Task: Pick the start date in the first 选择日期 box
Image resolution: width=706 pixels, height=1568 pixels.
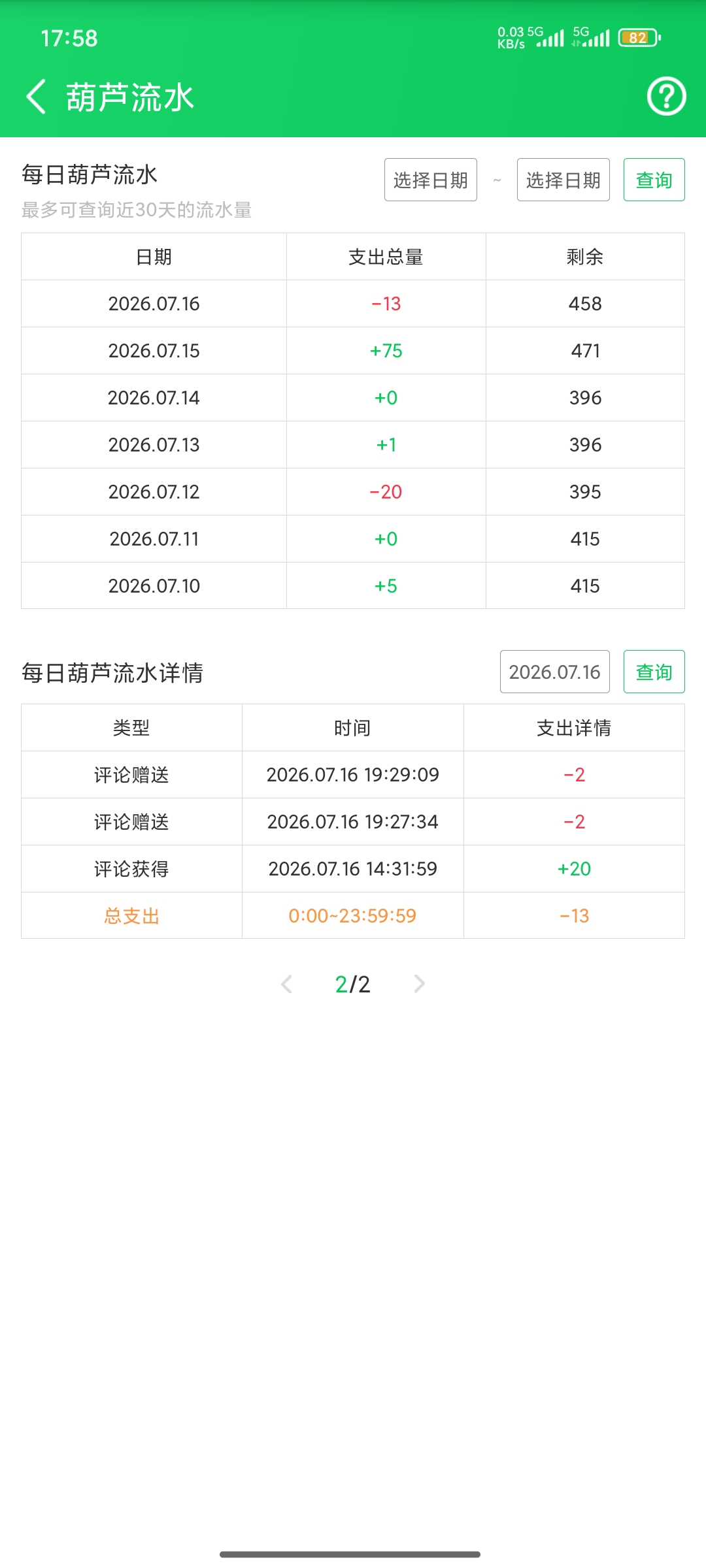Action: point(431,180)
